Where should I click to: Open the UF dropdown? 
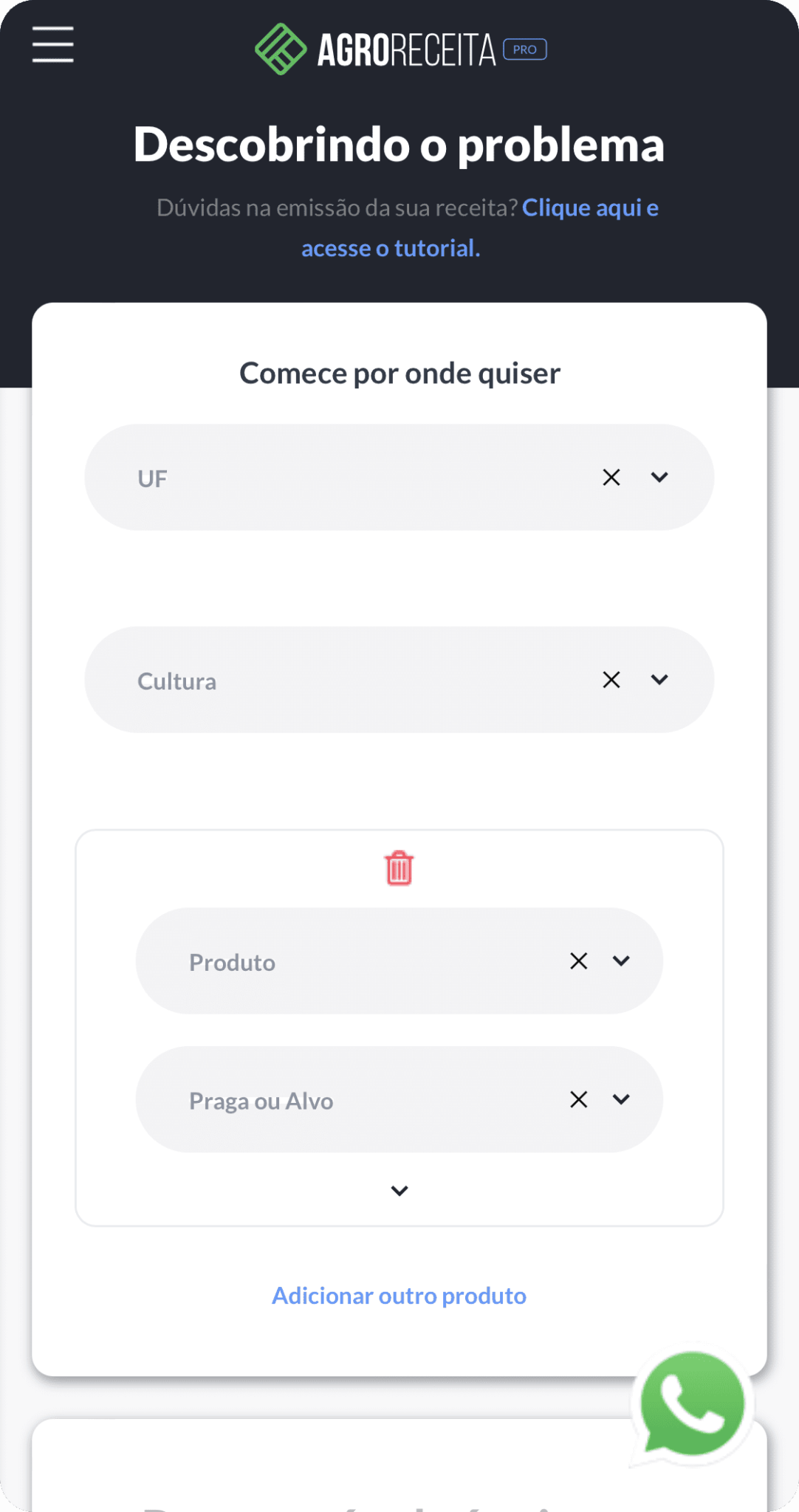(660, 478)
